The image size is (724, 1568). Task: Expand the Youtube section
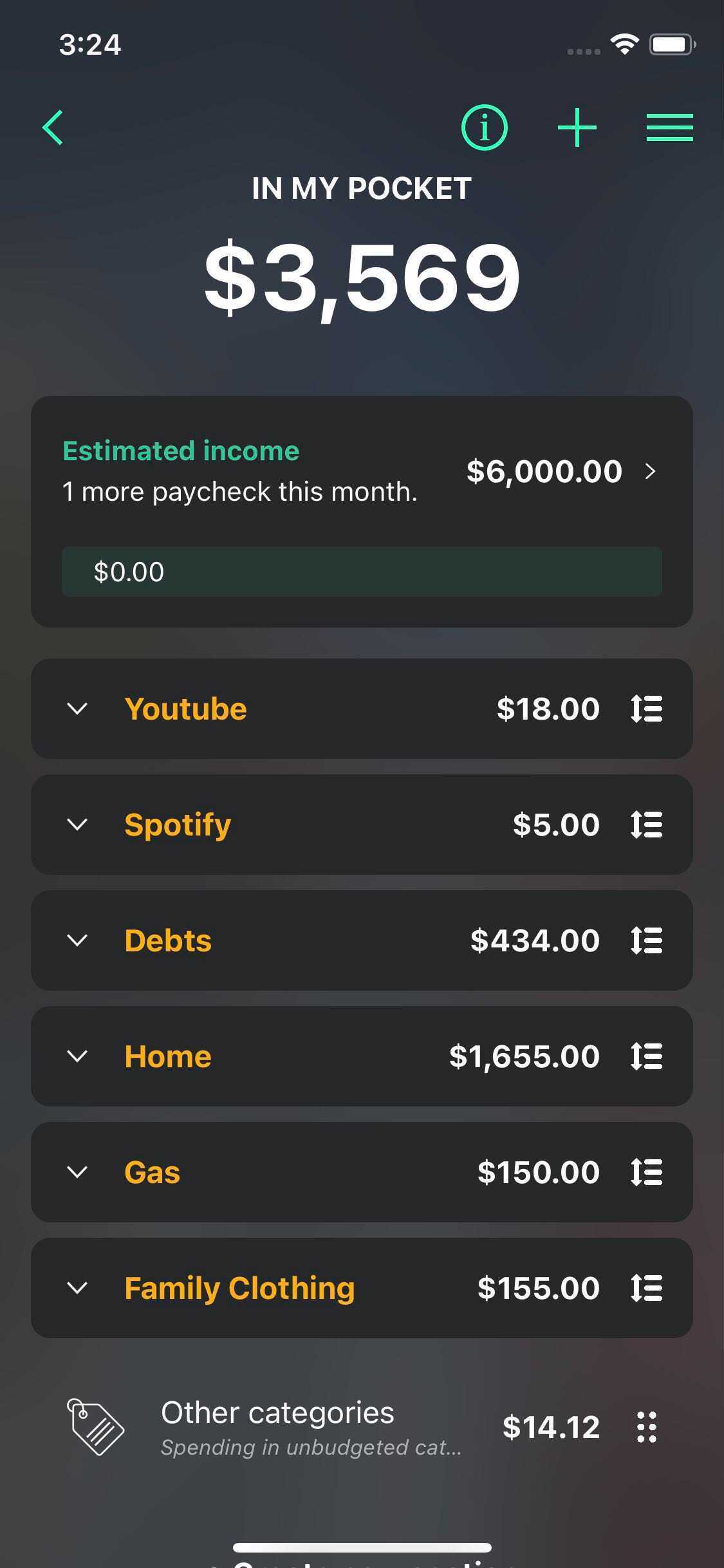pos(77,709)
